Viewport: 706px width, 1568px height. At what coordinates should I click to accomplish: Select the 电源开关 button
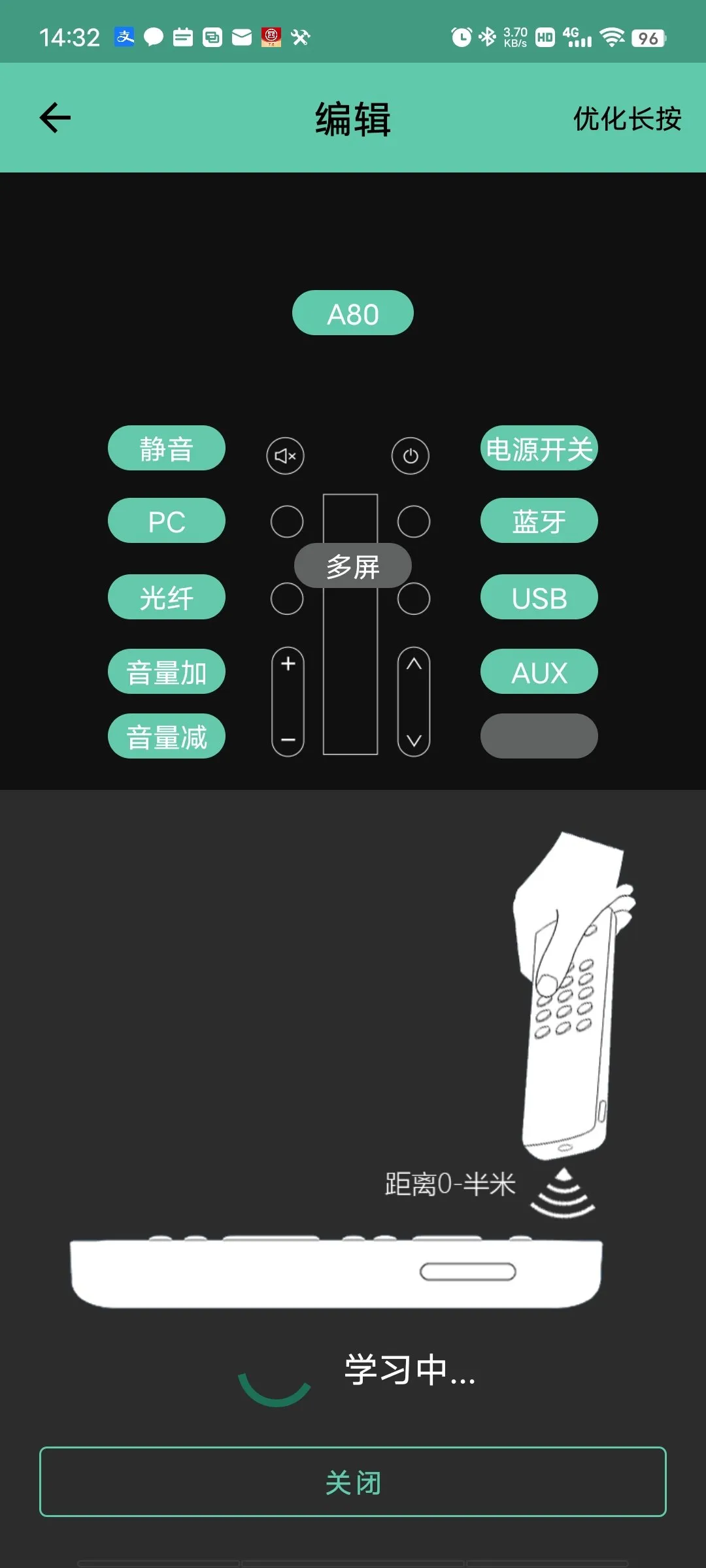[x=539, y=448]
